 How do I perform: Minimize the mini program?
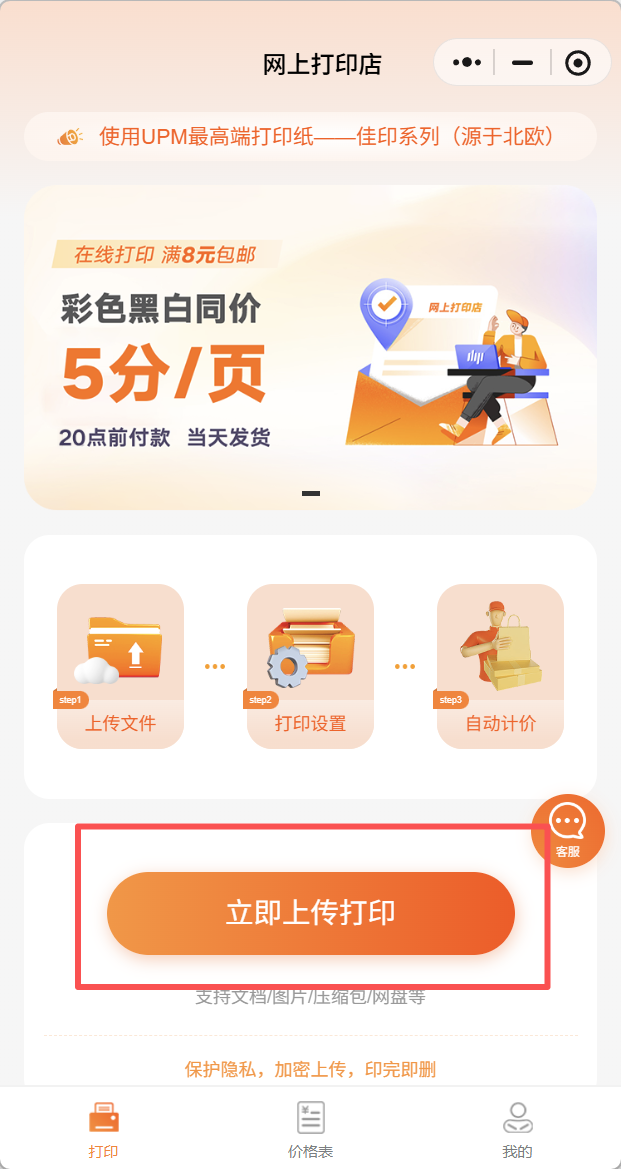click(x=522, y=63)
